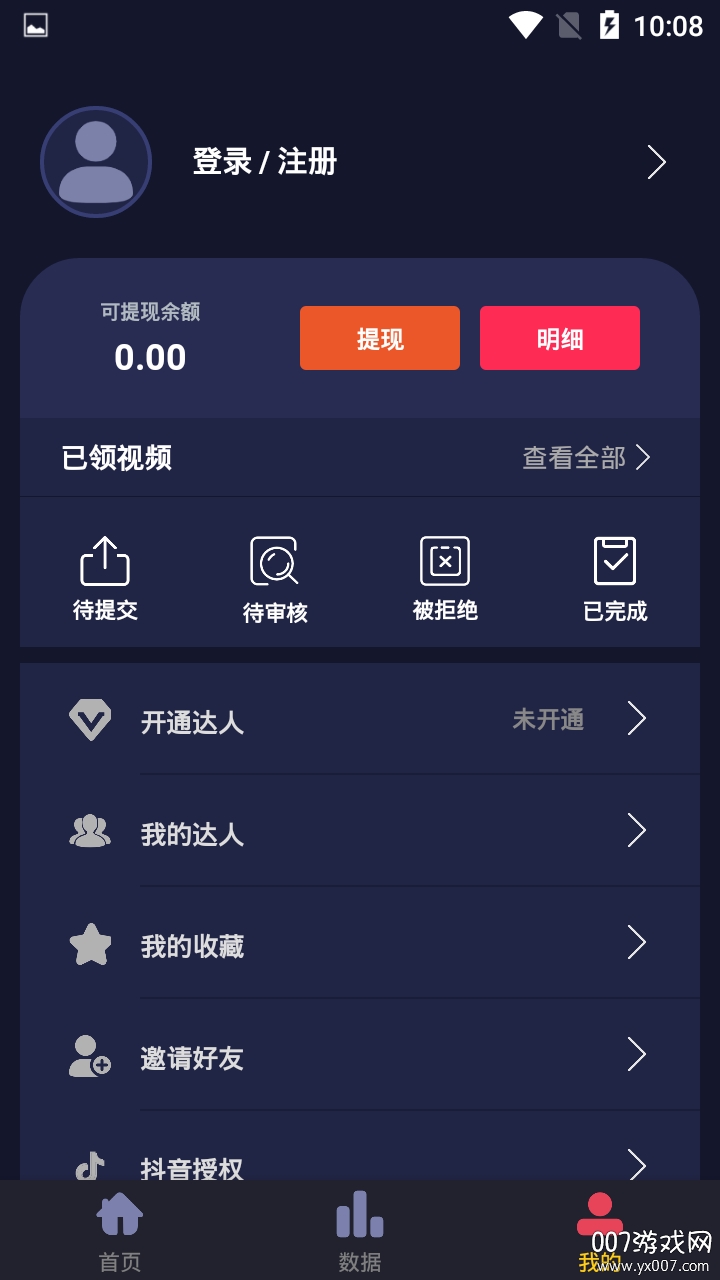
Task: Open the 我的达人 row
Action: point(360,832)
